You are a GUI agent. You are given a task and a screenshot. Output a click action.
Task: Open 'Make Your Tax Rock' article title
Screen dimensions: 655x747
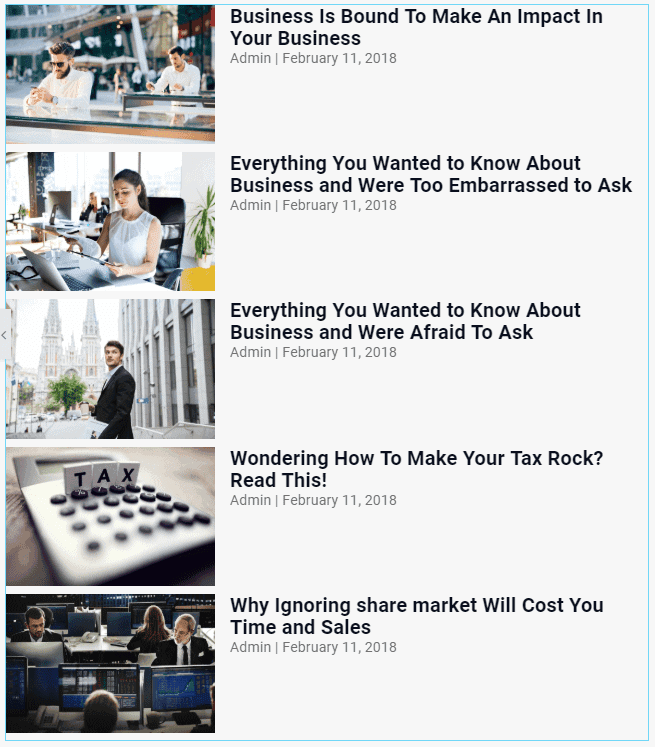[x=416, y=469]
